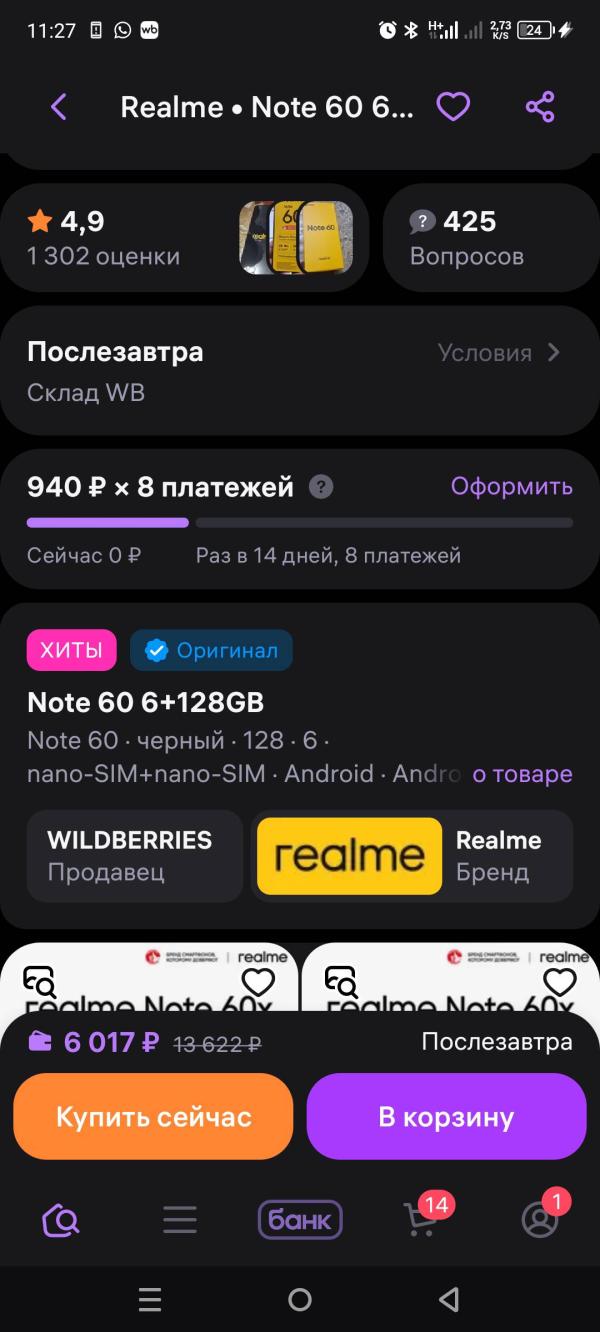The width and height of the screenshot is (600, 1332).
Task: Tap Купить сейчас
Action: [153, 1117]
